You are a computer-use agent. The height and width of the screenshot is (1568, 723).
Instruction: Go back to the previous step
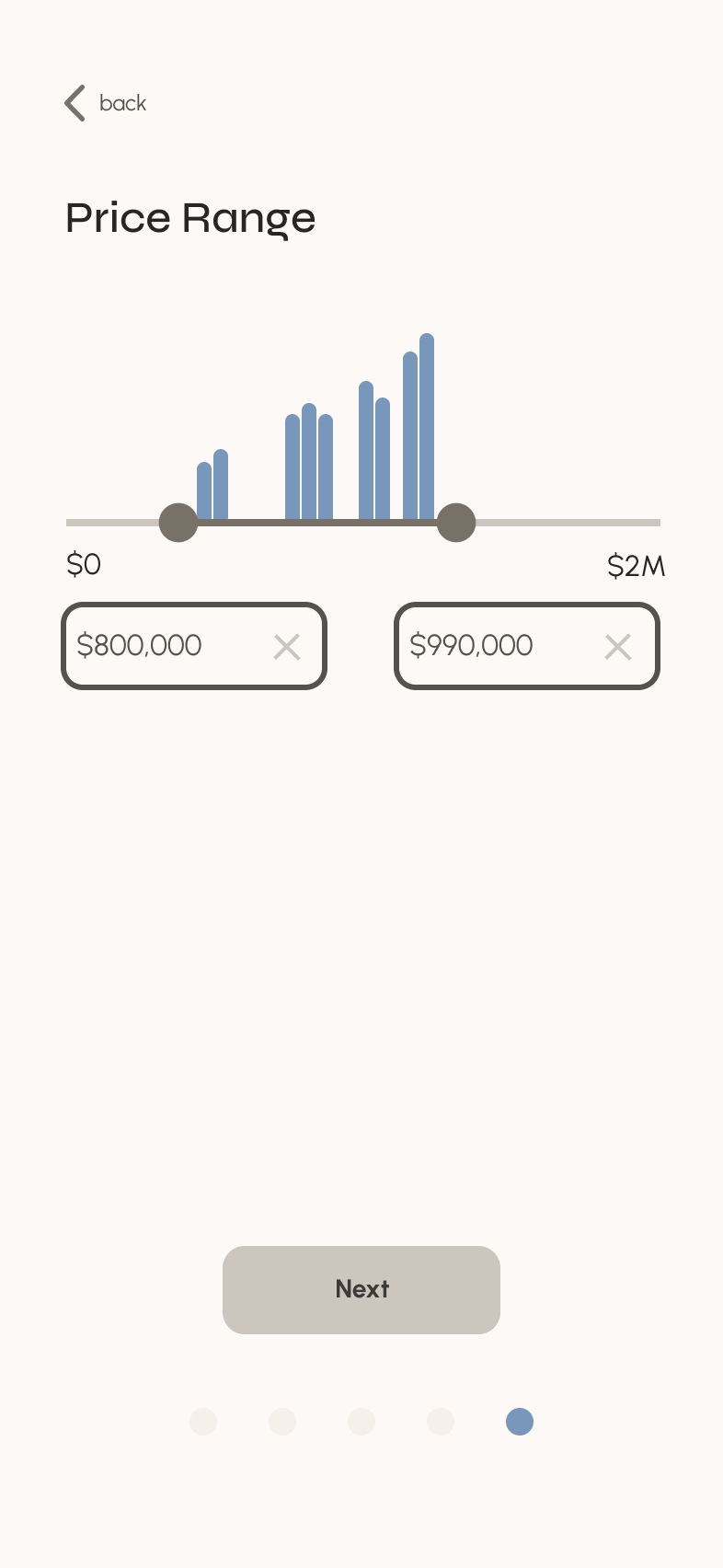click(105, 103)
